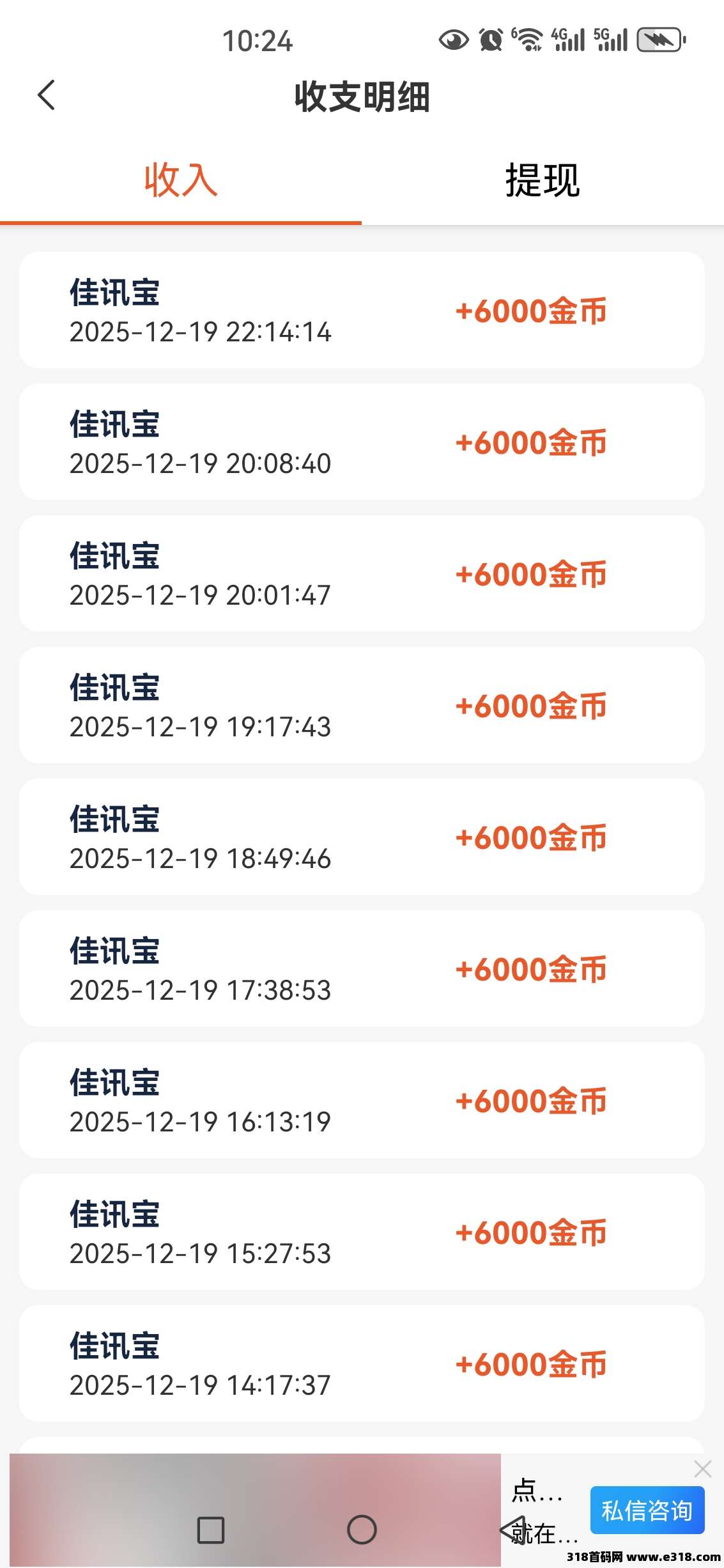Screen dimensions: 724x1568
Task: Open the recent apps view
Action: coord(211,1530)
